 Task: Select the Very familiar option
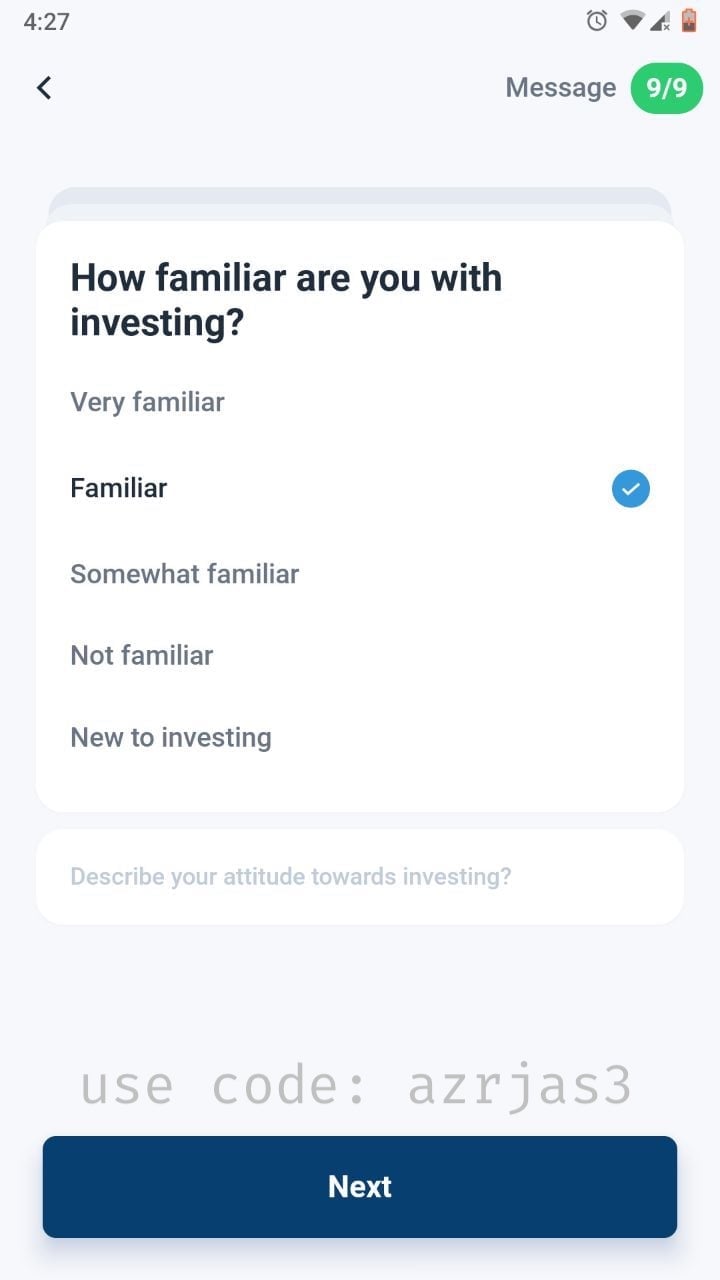[360, 402]
